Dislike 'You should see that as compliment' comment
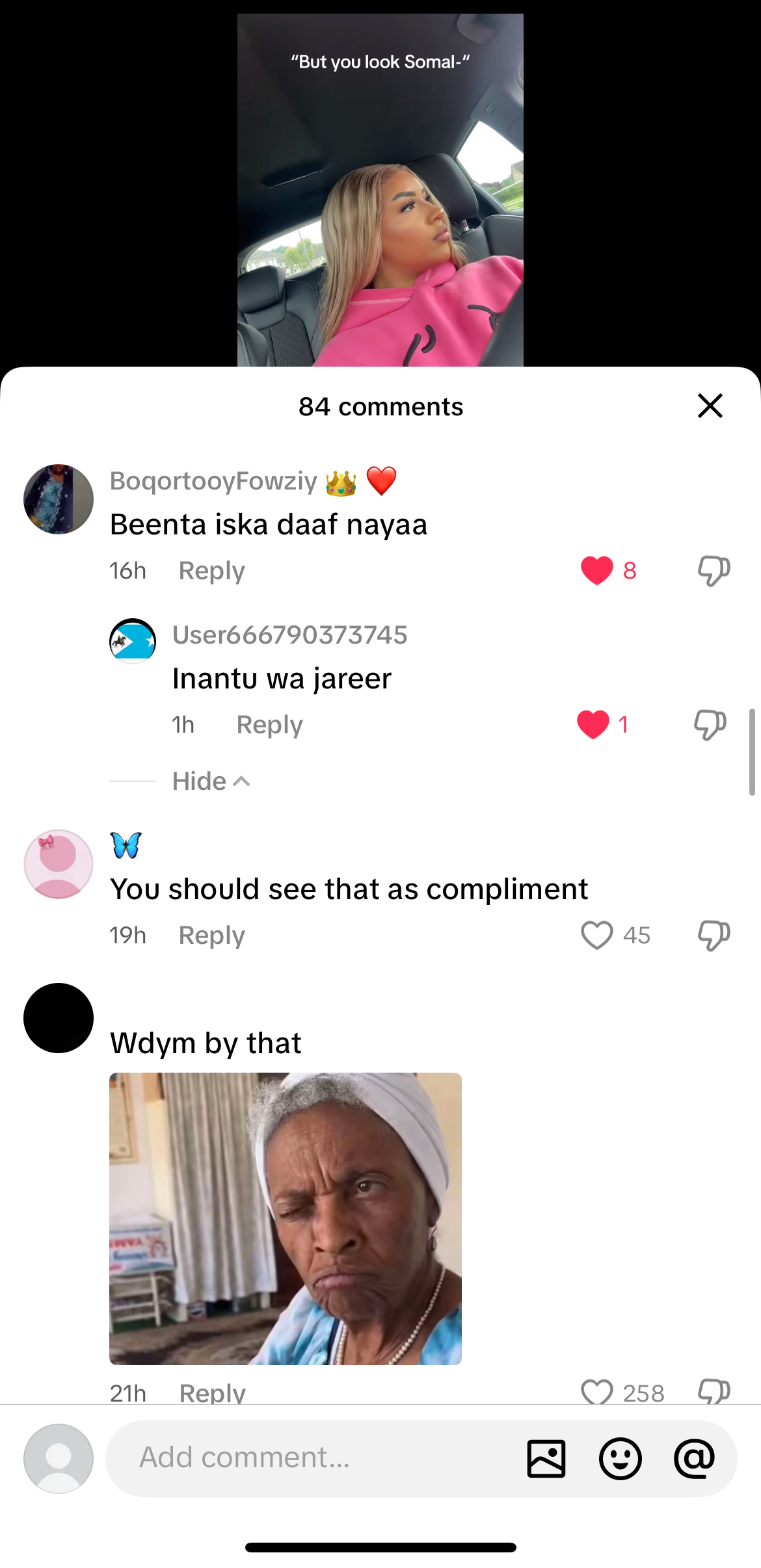 (714, 935)
